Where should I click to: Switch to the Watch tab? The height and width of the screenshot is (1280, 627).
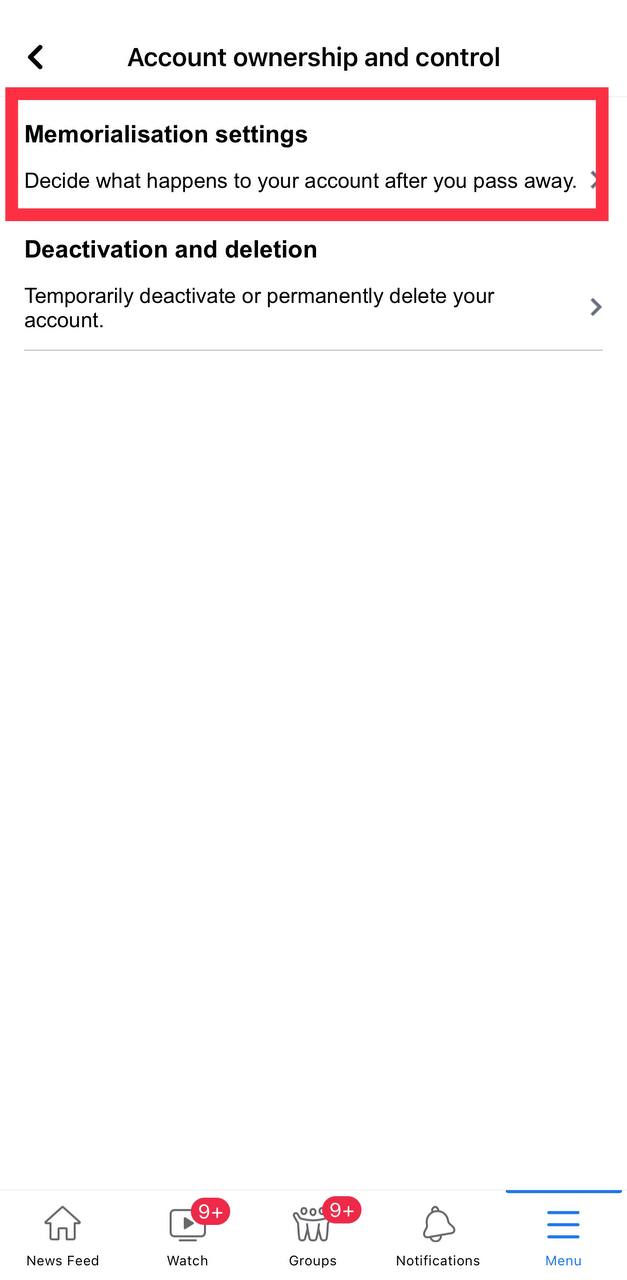click(x=188, y=1235)
